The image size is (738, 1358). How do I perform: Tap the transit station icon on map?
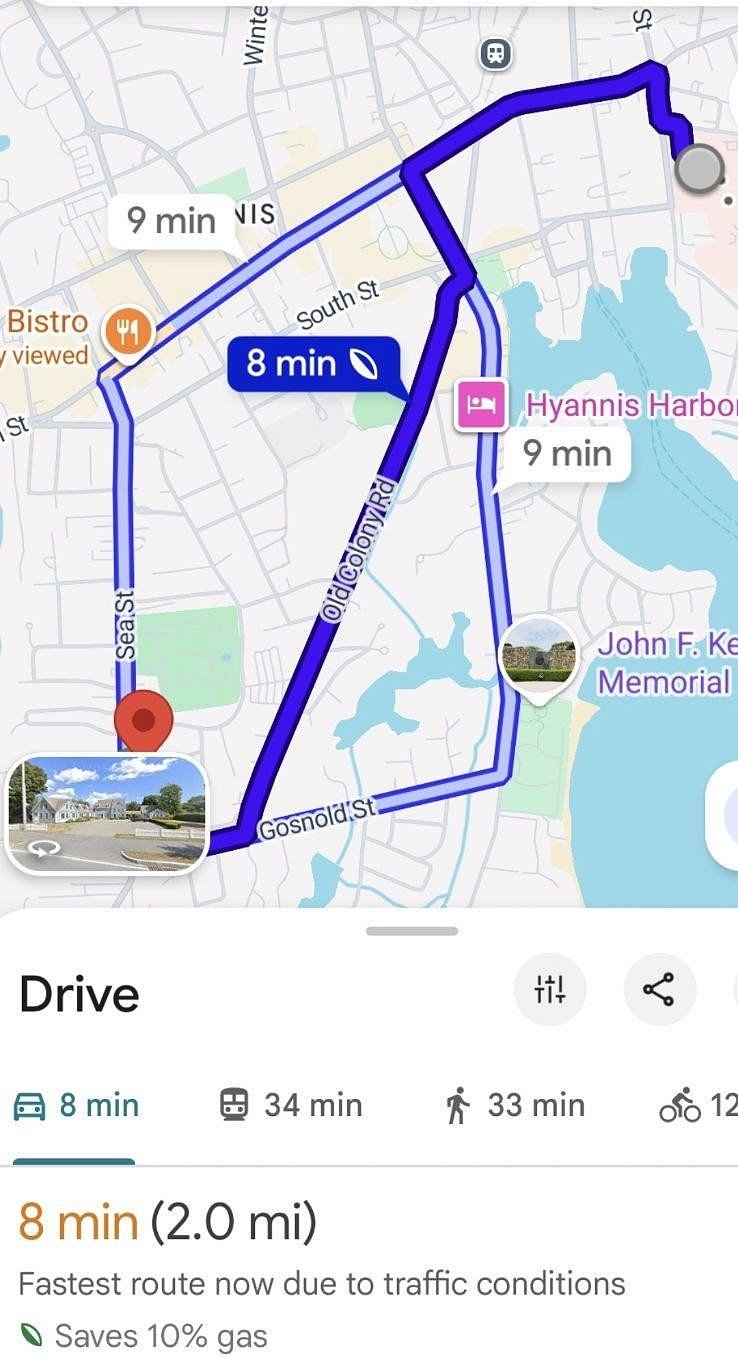495,53
